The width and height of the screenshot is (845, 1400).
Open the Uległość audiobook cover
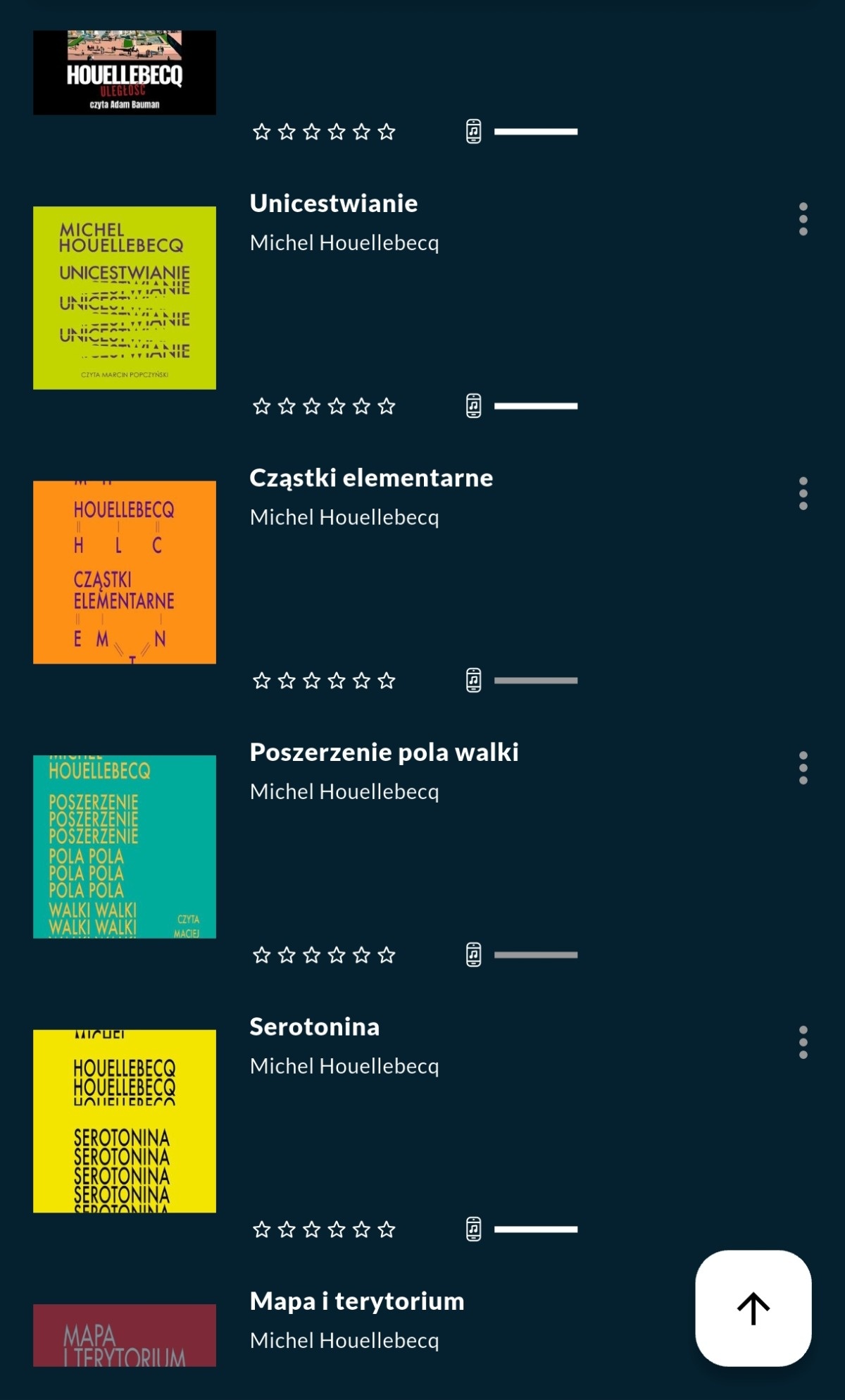[x=125, y=72]
